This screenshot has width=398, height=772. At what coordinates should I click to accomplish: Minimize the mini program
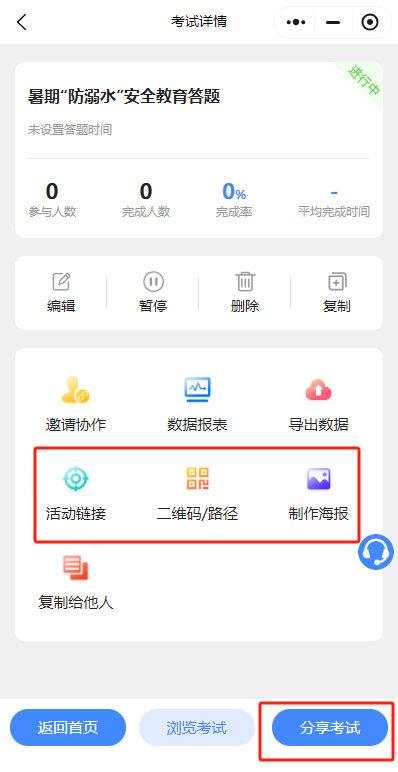click(x=333, y=22)
